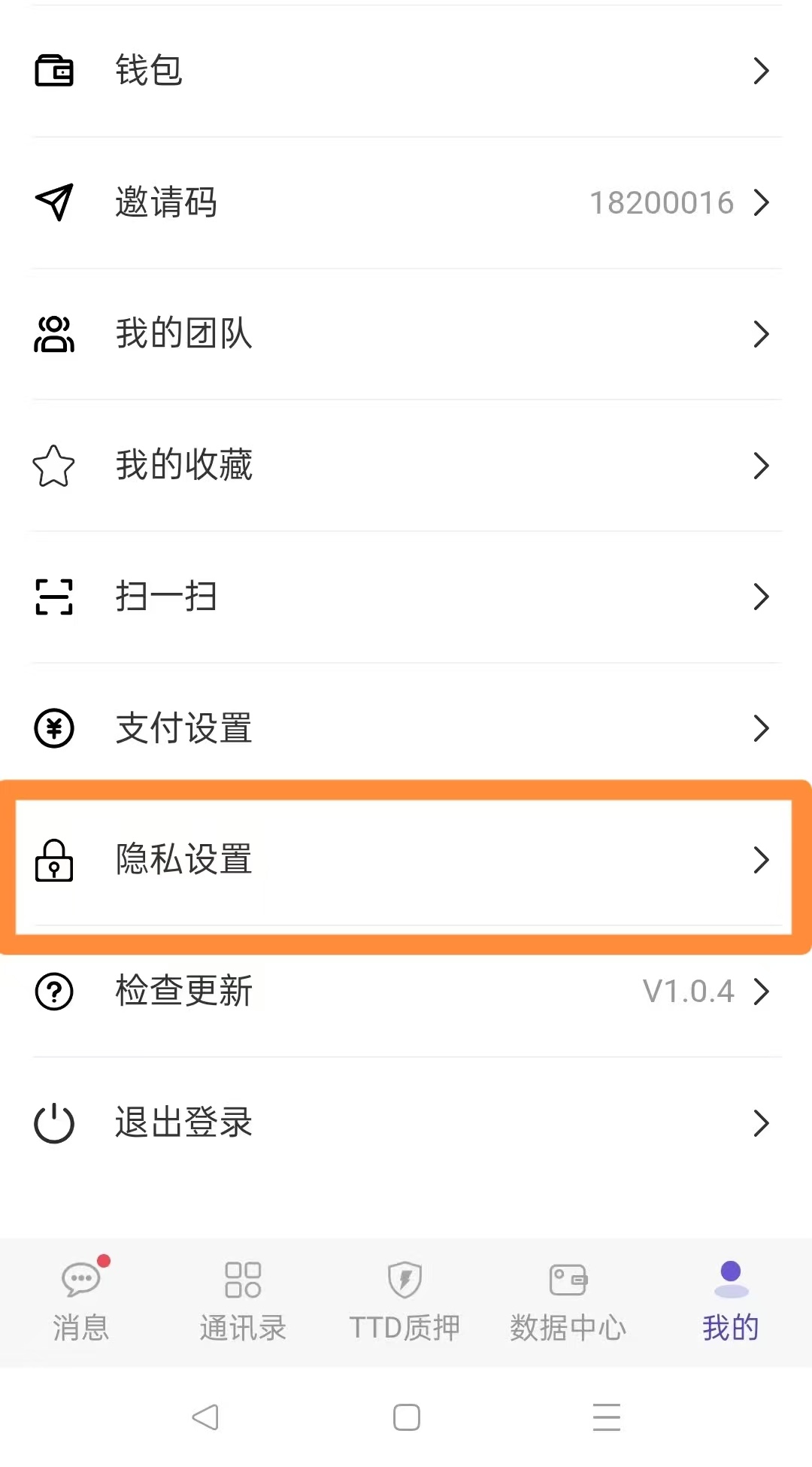812x1467 pixels.
Task: Open 支付设置 payment settings
Action: tap(406, 728)
